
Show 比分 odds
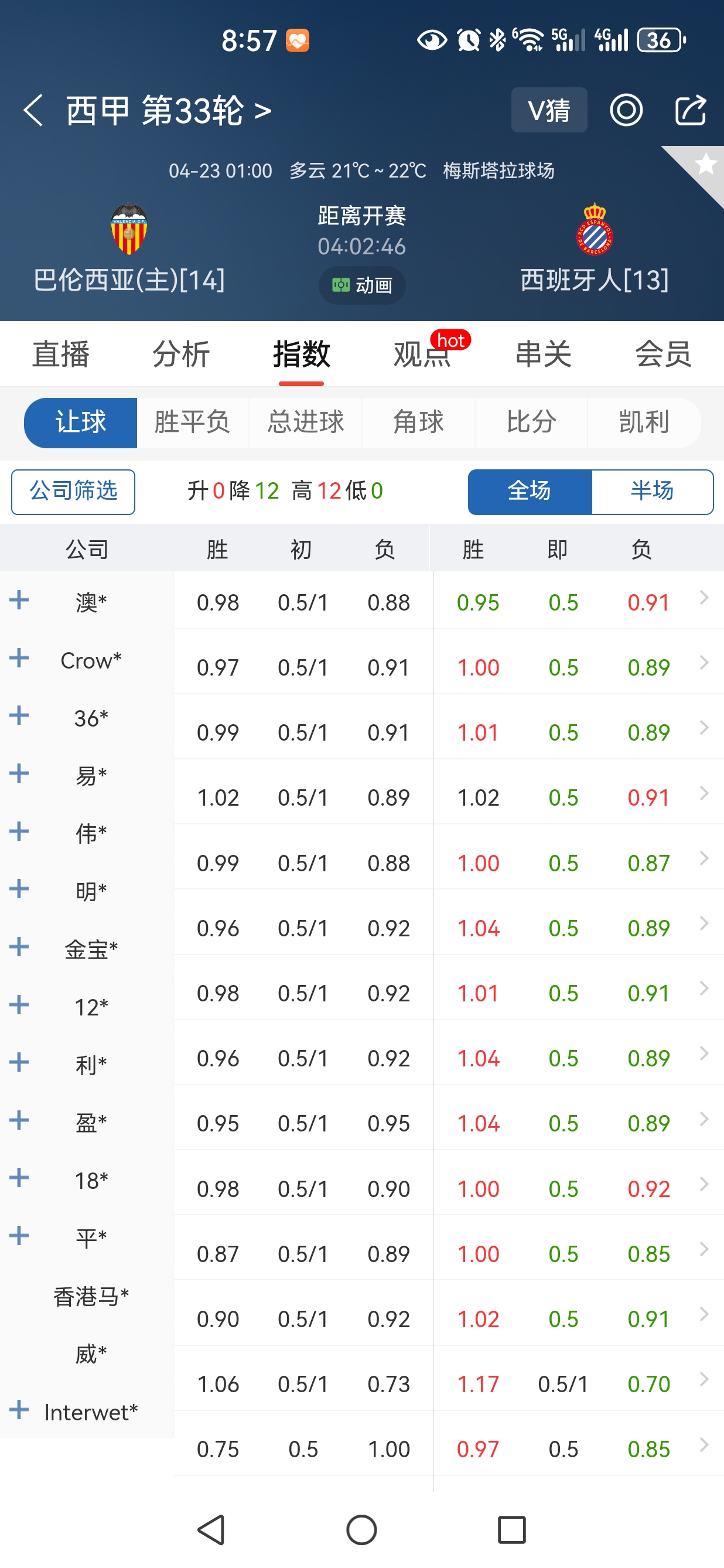(x=531, y=422)
